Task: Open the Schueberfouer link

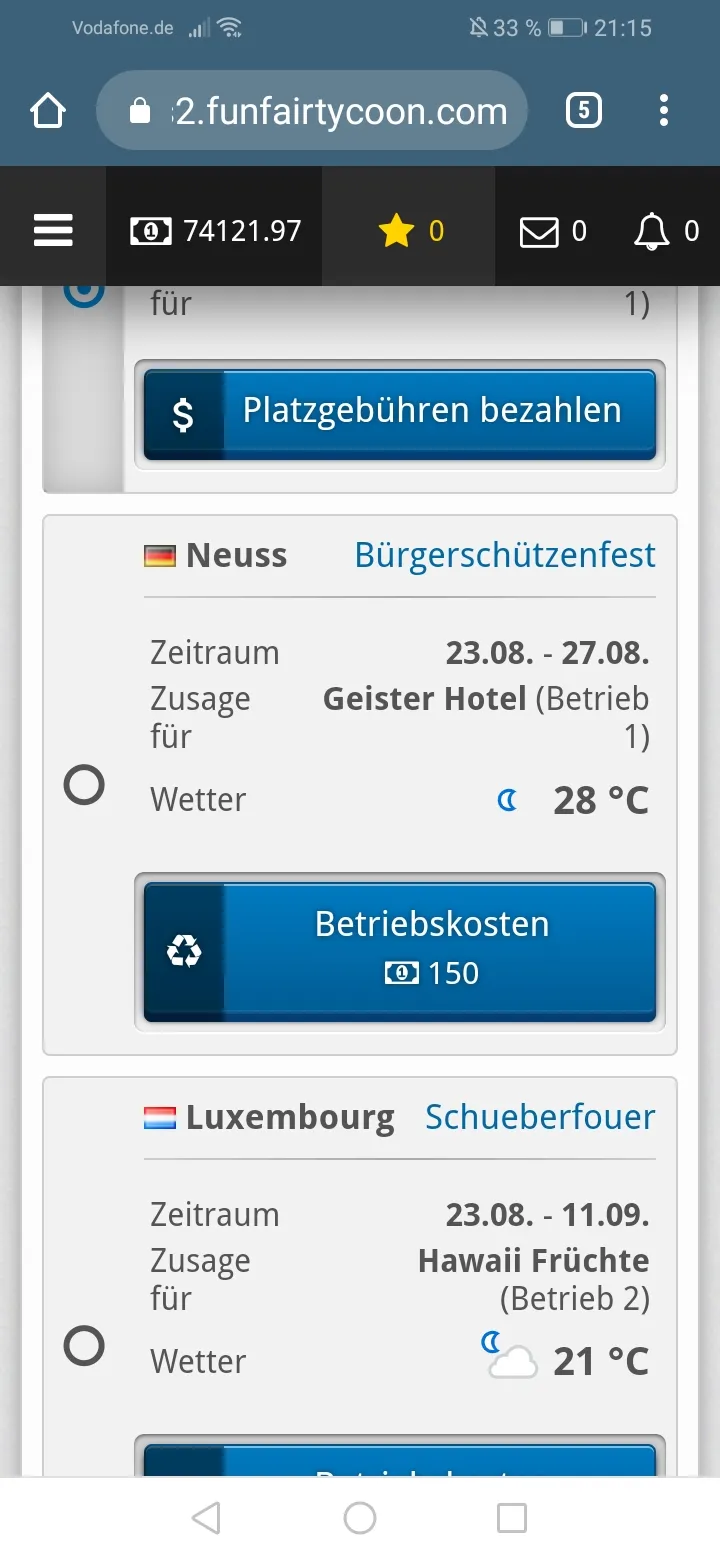Action: (x=540, y=1117)
